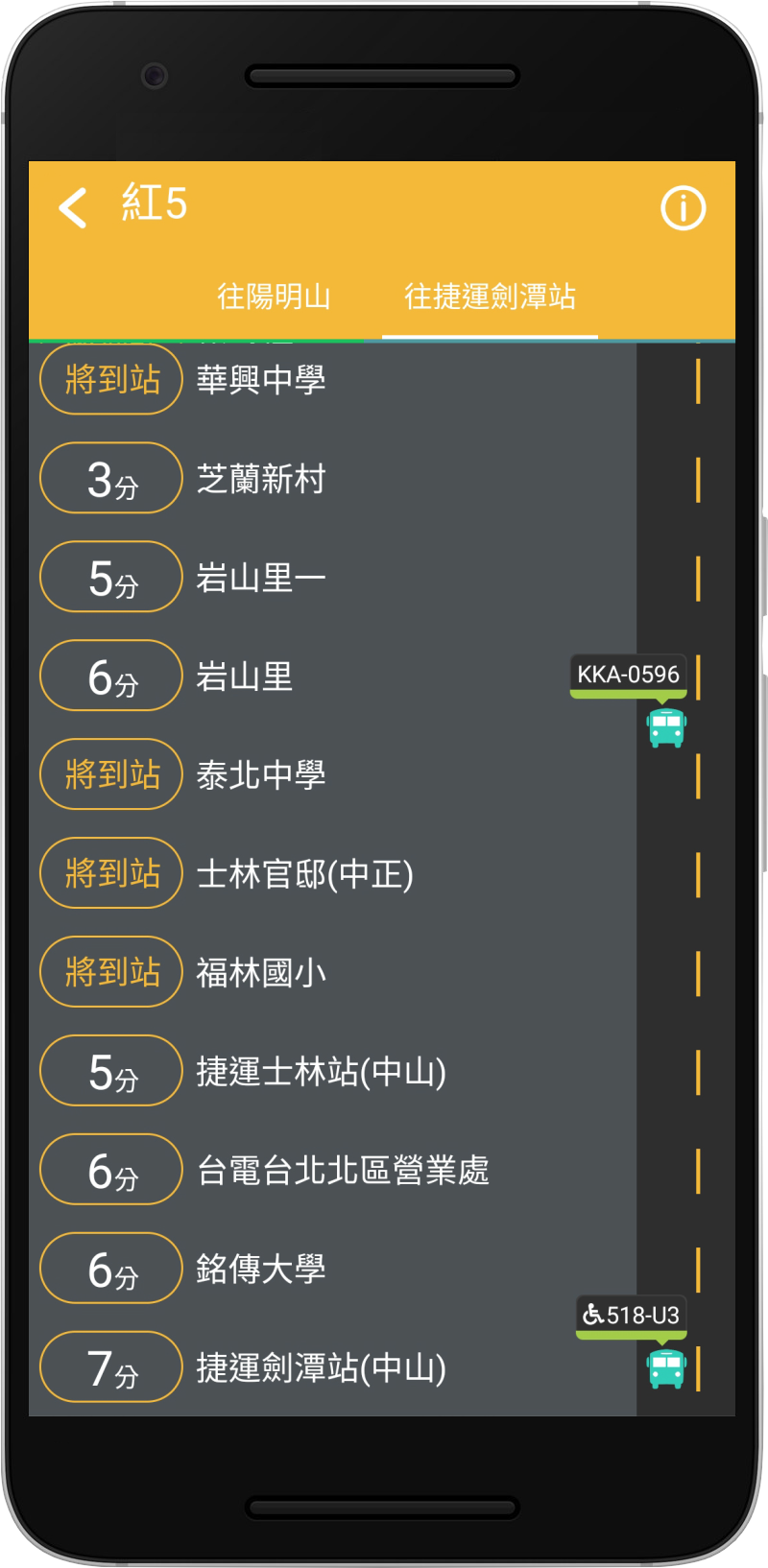Switch to the 往陽明山 tab
The height and width of the screenshot is (1568, 768).
[274, 297]
